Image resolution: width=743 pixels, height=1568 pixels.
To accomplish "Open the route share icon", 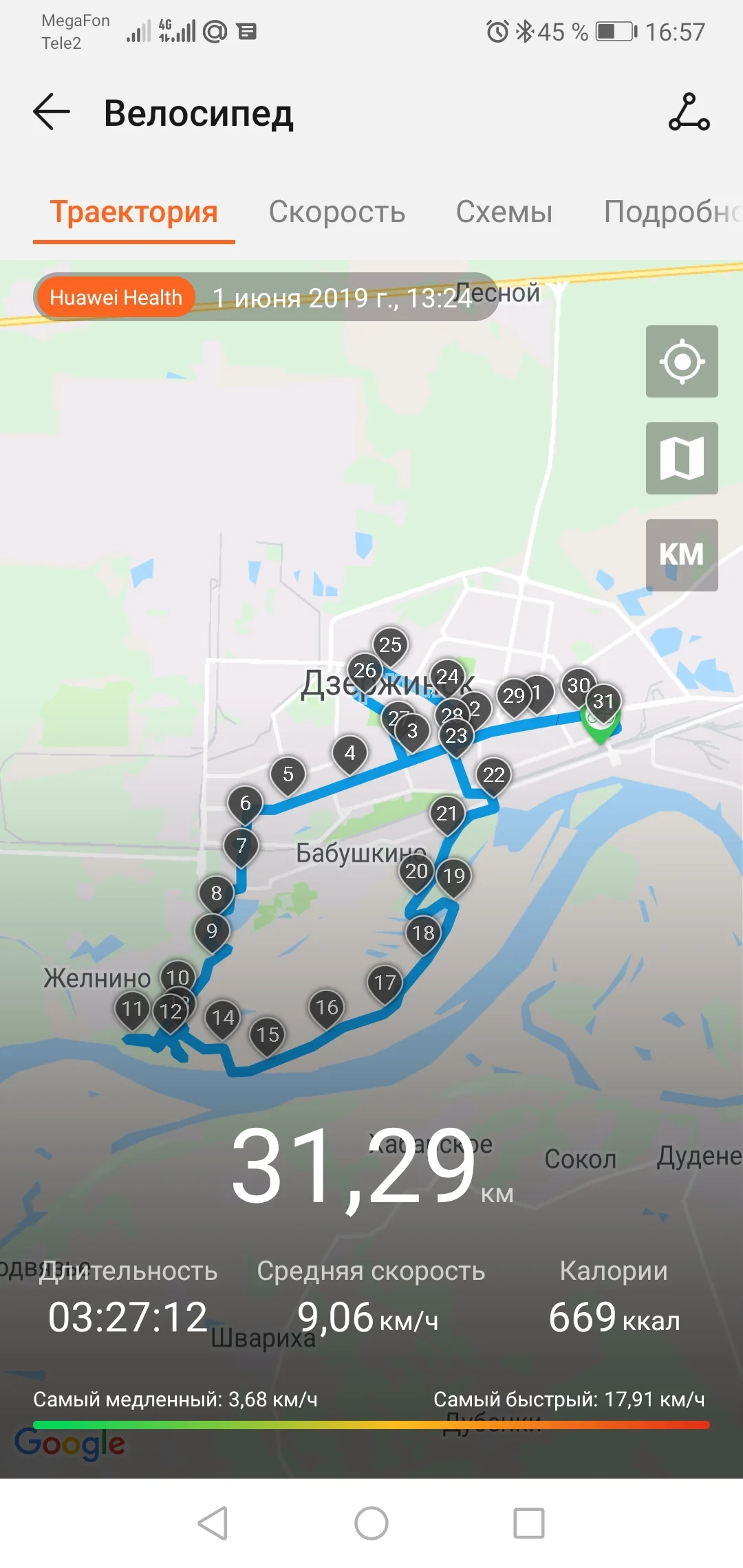I will pyautogui.click(x=689, y=112).
